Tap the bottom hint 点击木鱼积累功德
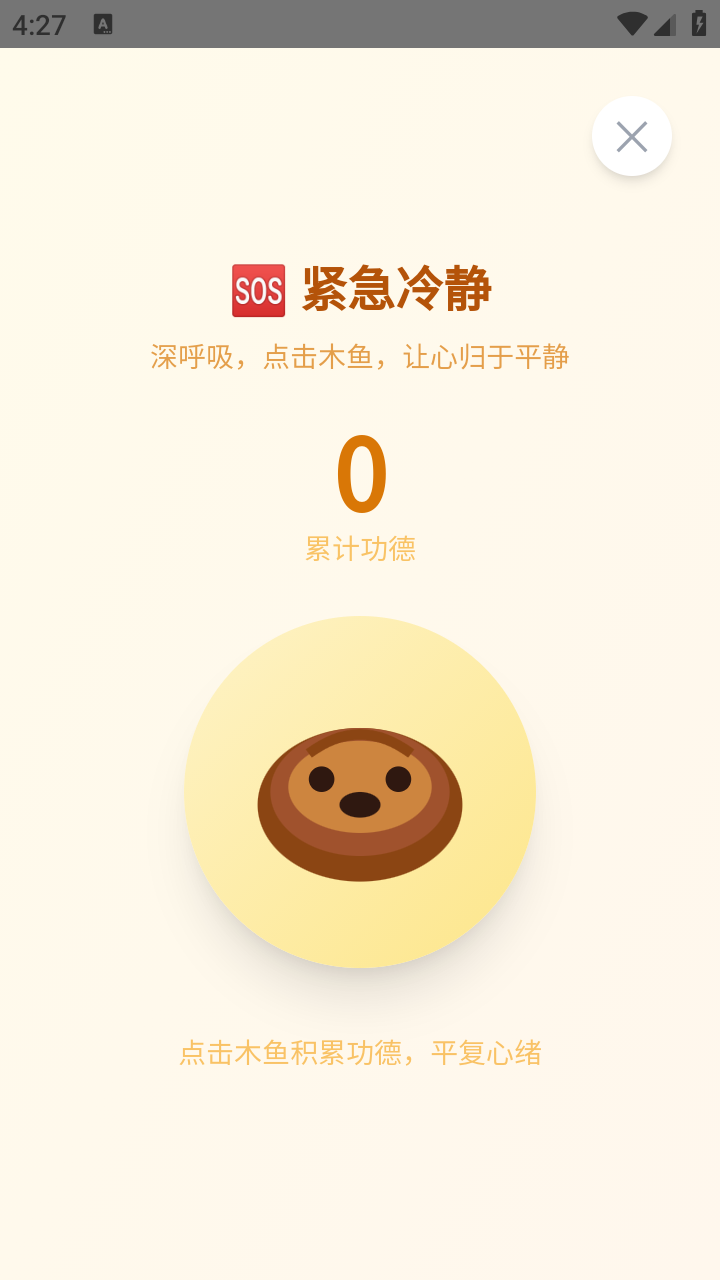Viewport: 720px width, 1280px height. 360,1052
